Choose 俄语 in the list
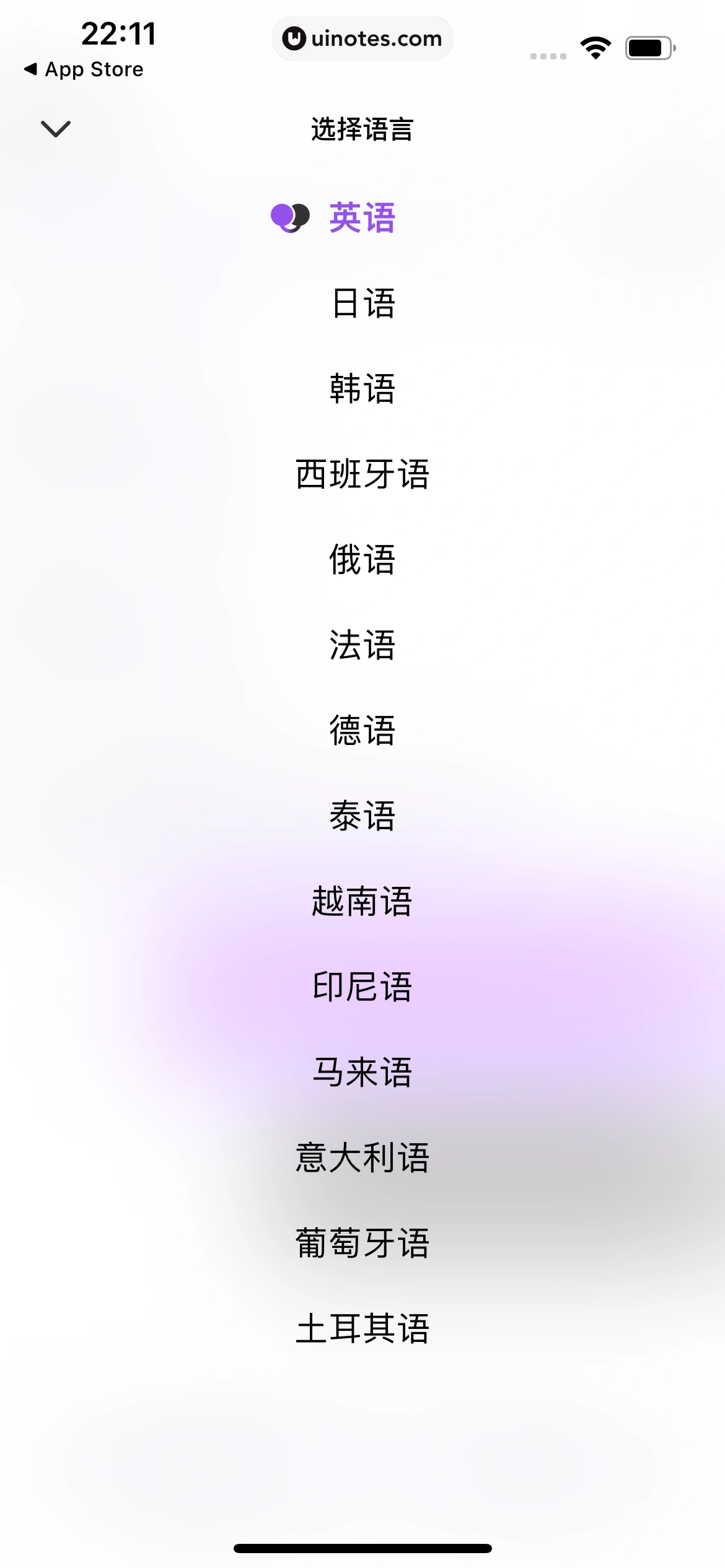The width and height of the screenshot is (725, 1568). tap(362, 560)
